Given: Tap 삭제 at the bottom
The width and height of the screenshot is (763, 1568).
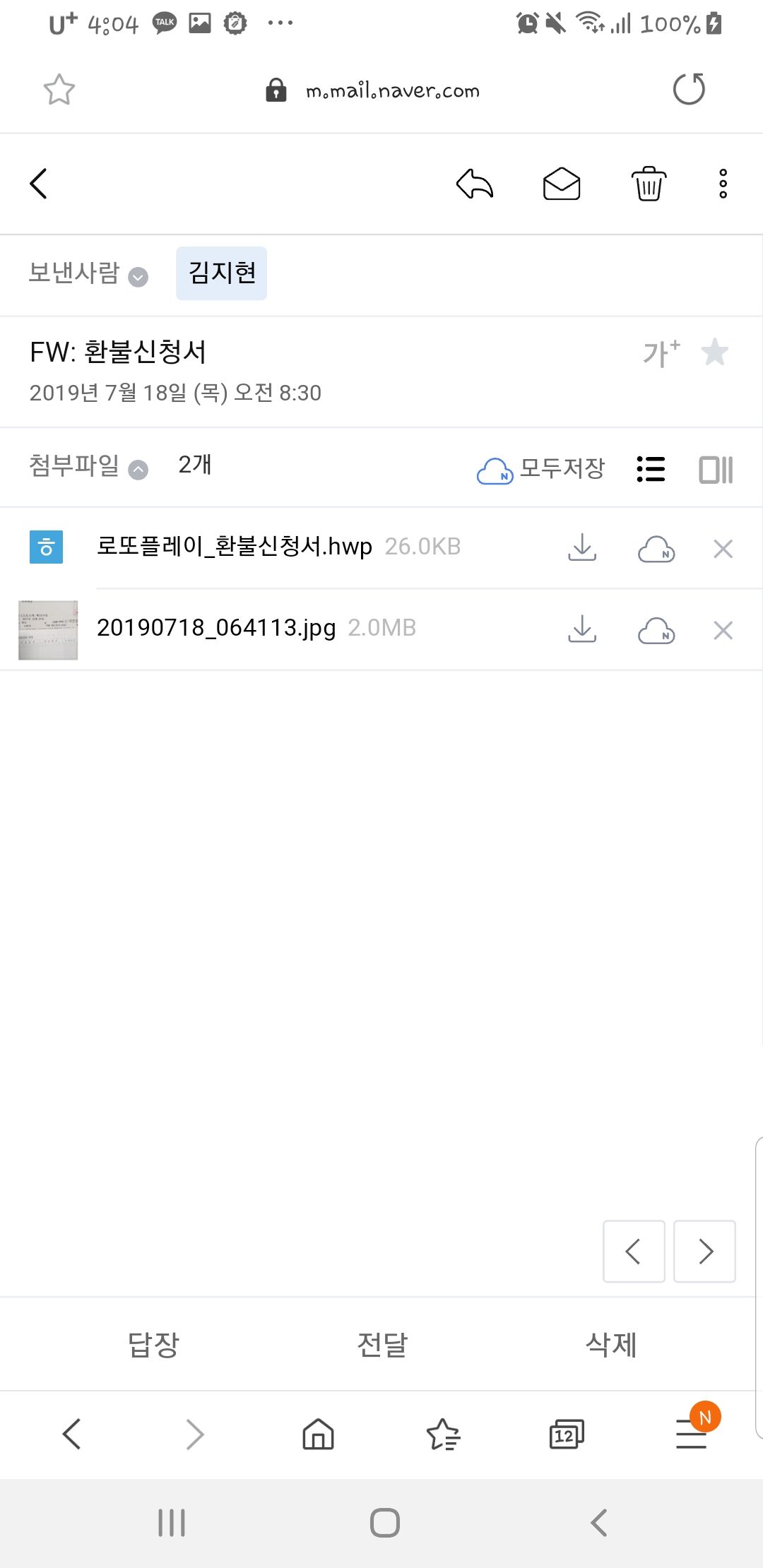Looking at the screenshot, I should coord(611,1344).
